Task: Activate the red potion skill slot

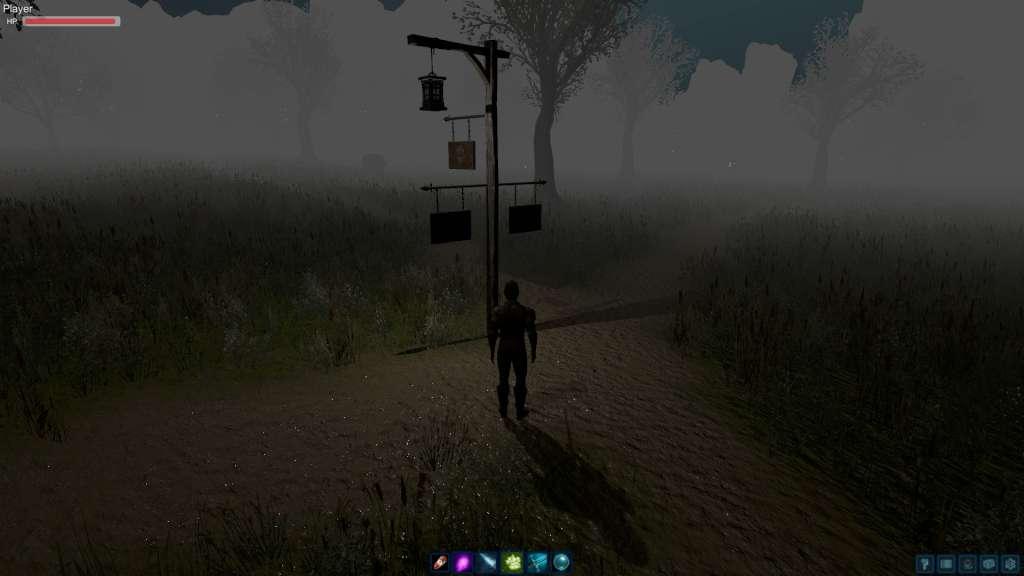Action: pyautogui.click(x=441, y=562)
